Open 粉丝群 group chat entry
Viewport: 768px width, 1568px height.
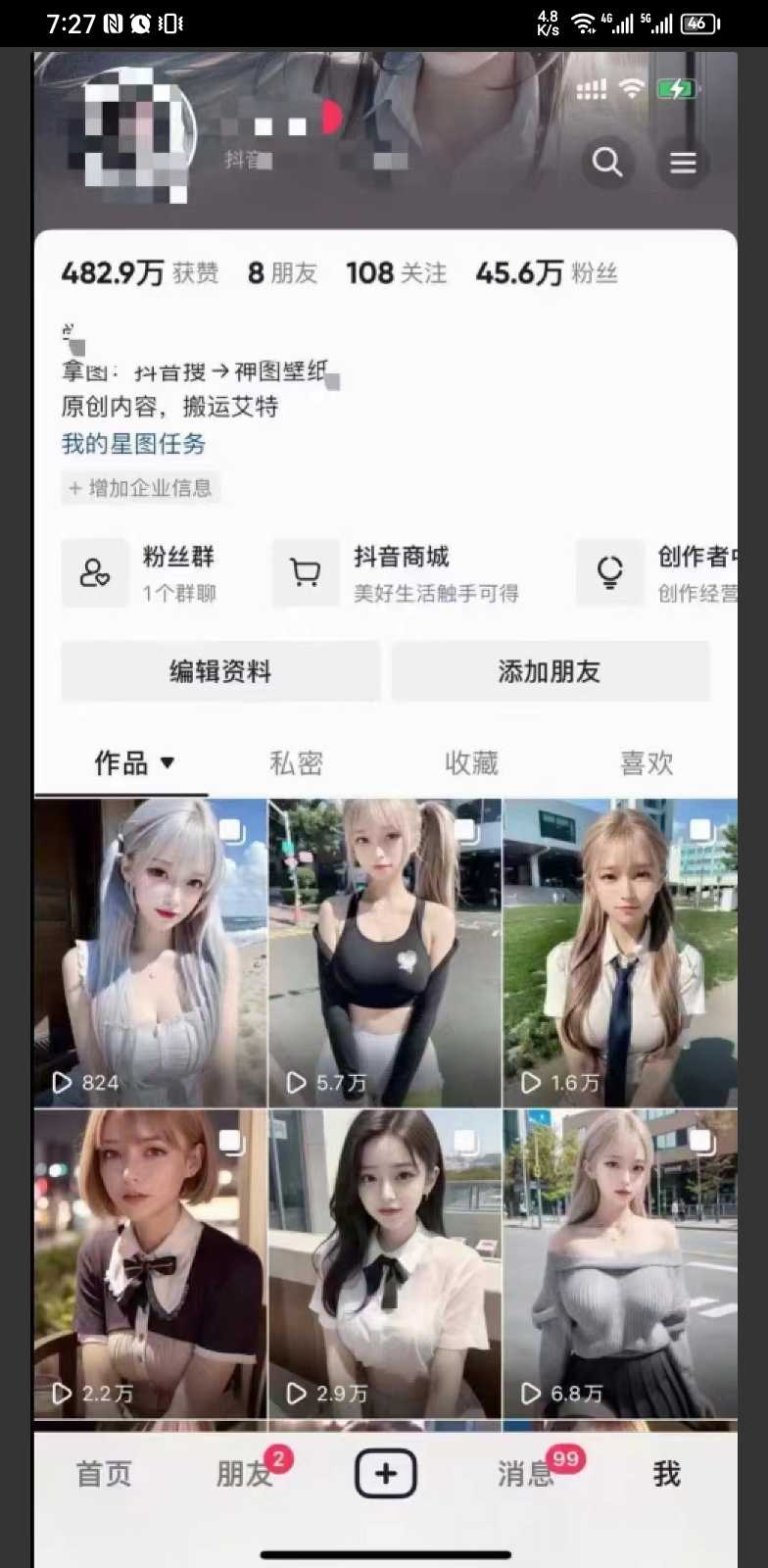[x=147, y=573]
